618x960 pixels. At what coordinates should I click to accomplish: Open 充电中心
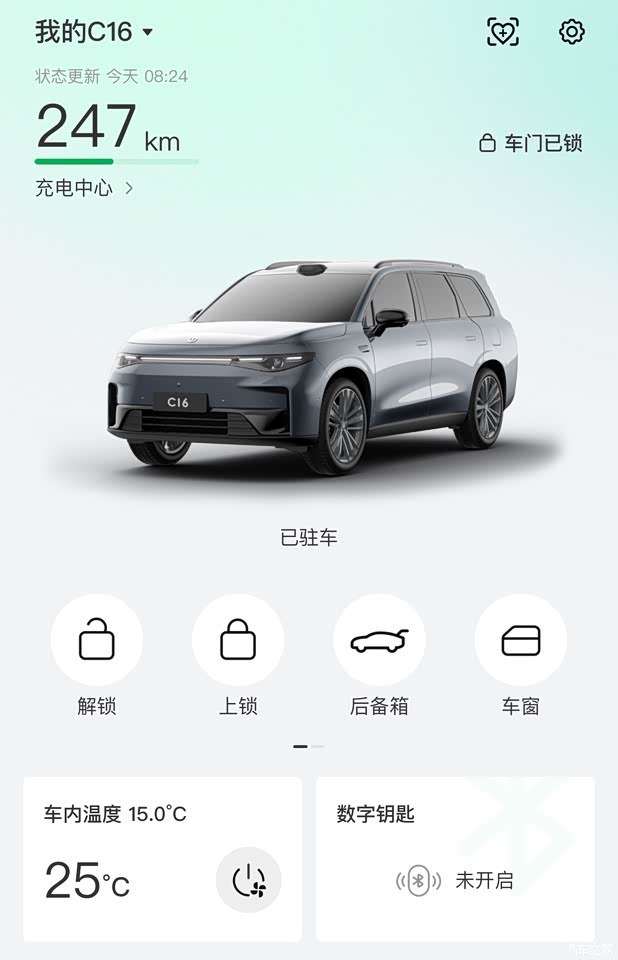tap(84, 188)
